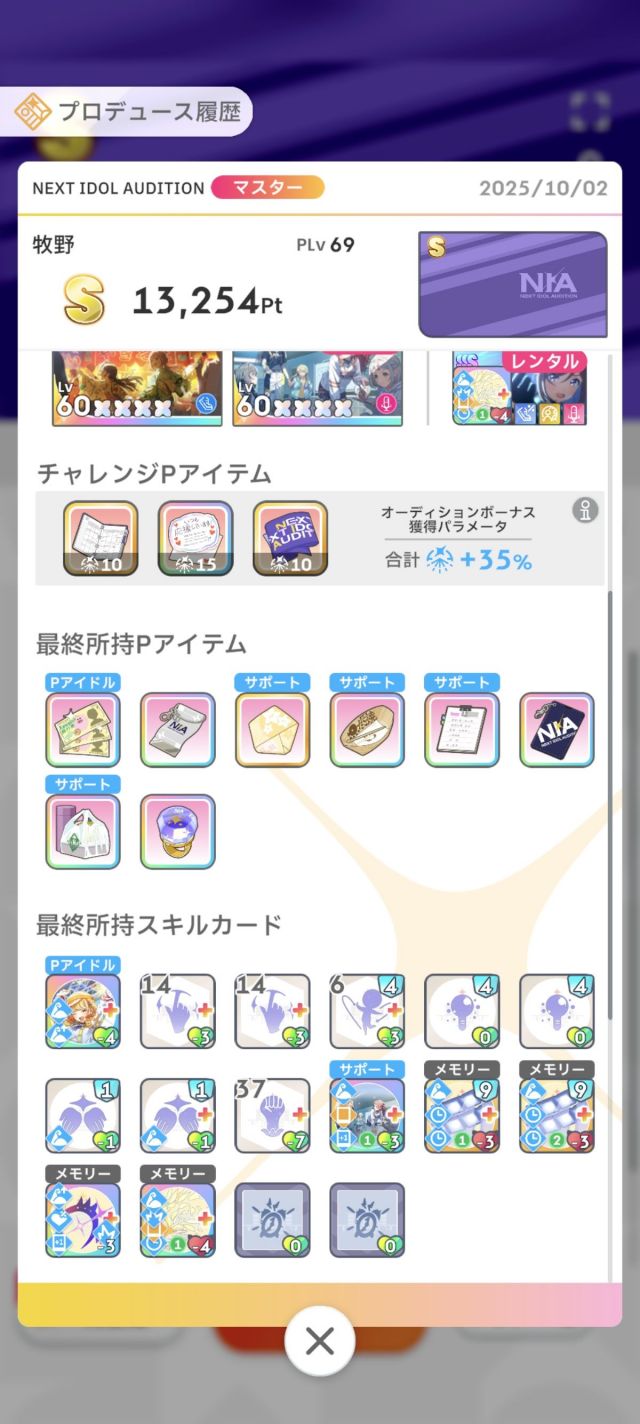This screenshot has height=1424, width=640.
Task: Tap the S-rank NIA produce card
Action: click(512, 284)
